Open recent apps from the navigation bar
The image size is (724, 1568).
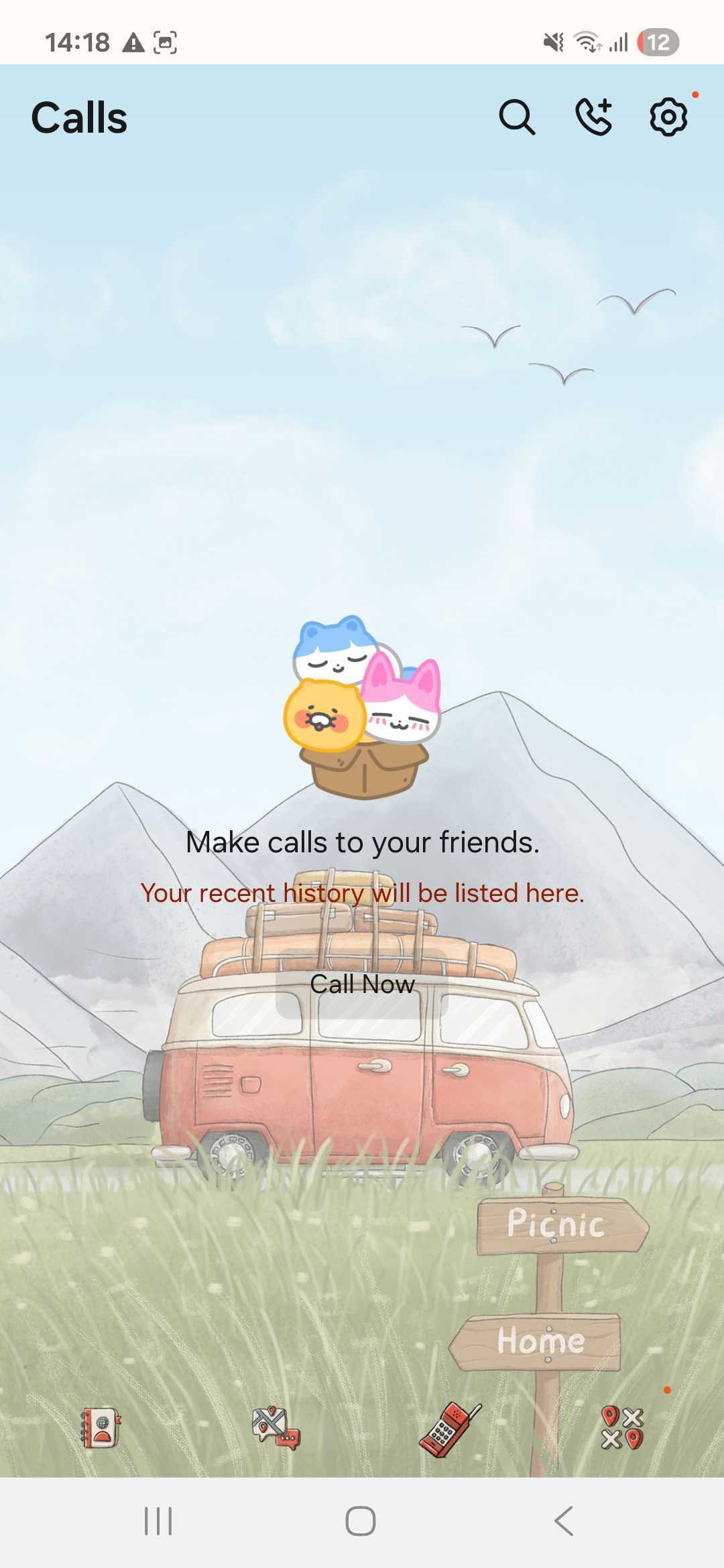pyautogui.click(x=158, y=1520)
